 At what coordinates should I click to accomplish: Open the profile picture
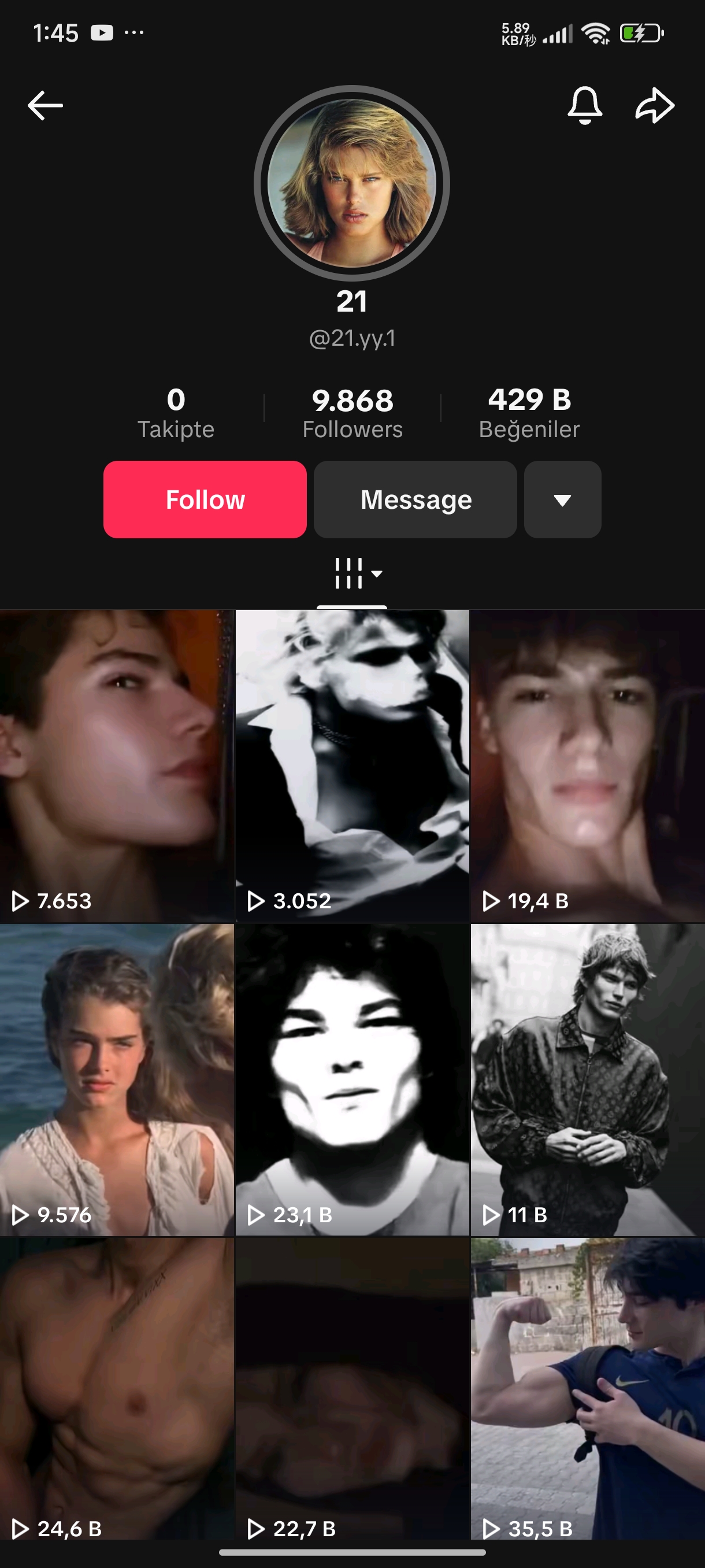[351, 183]
